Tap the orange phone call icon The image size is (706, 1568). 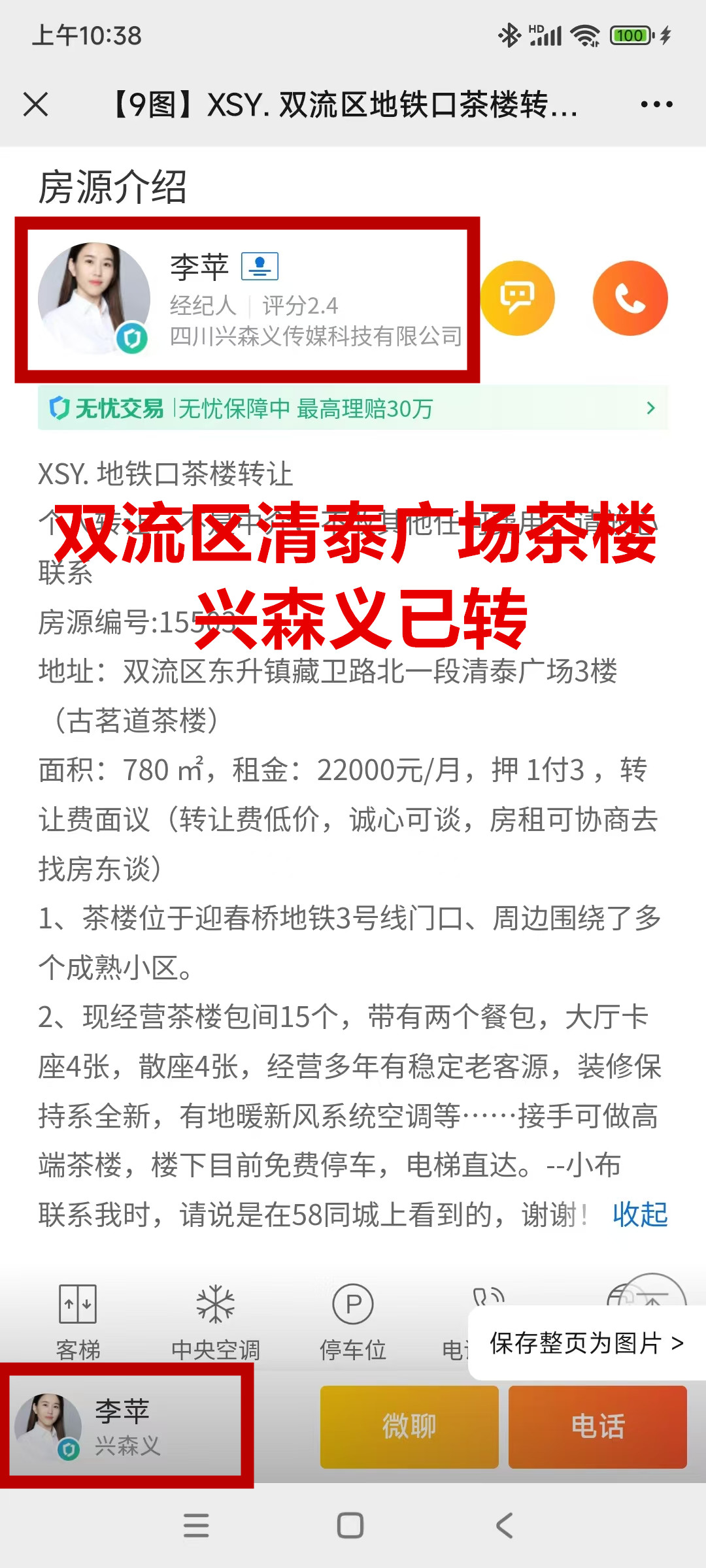[x=630, y=299]
